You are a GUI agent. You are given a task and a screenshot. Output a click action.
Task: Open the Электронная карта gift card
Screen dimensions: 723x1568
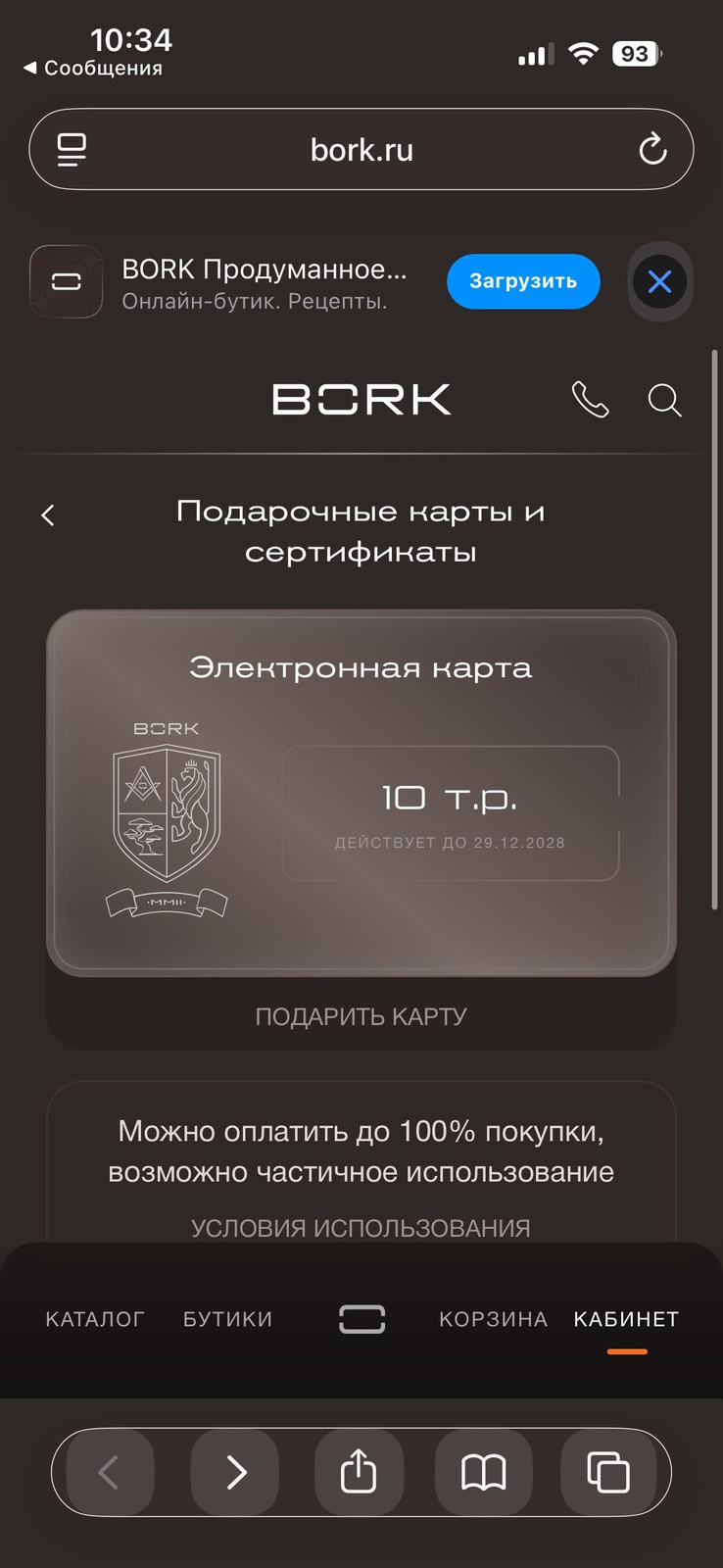tap(361, 792)
